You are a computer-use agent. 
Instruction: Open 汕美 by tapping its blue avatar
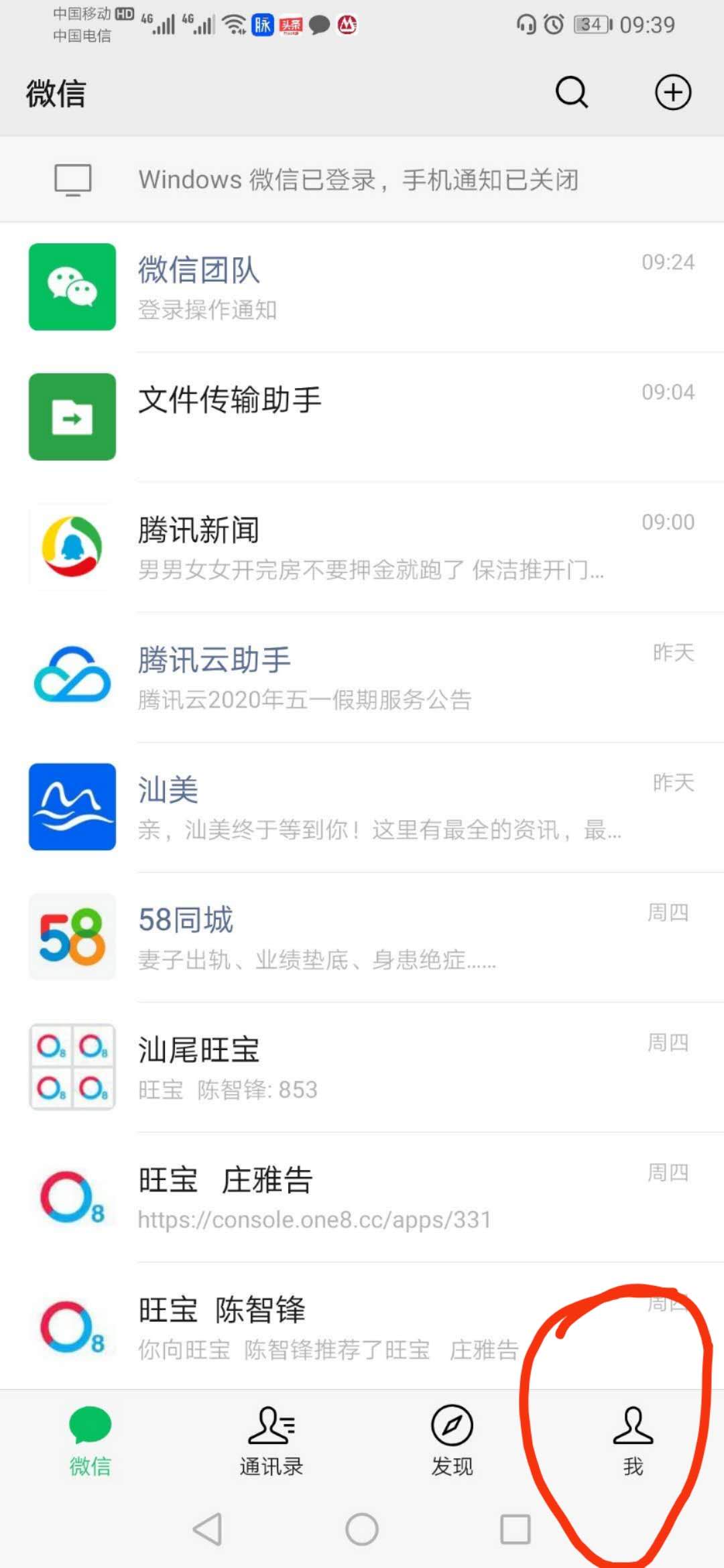72,806
